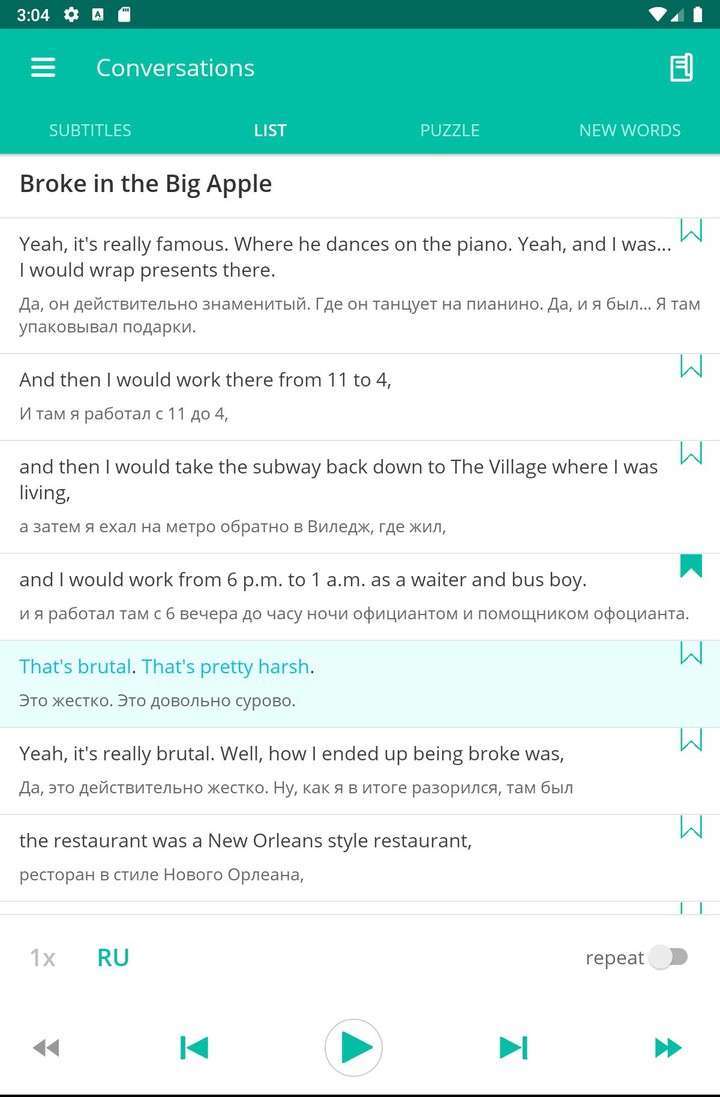Viewport: 720px width, 1097px height.
Task: Open the hamburger drawer menu
Action: (43, 68)
